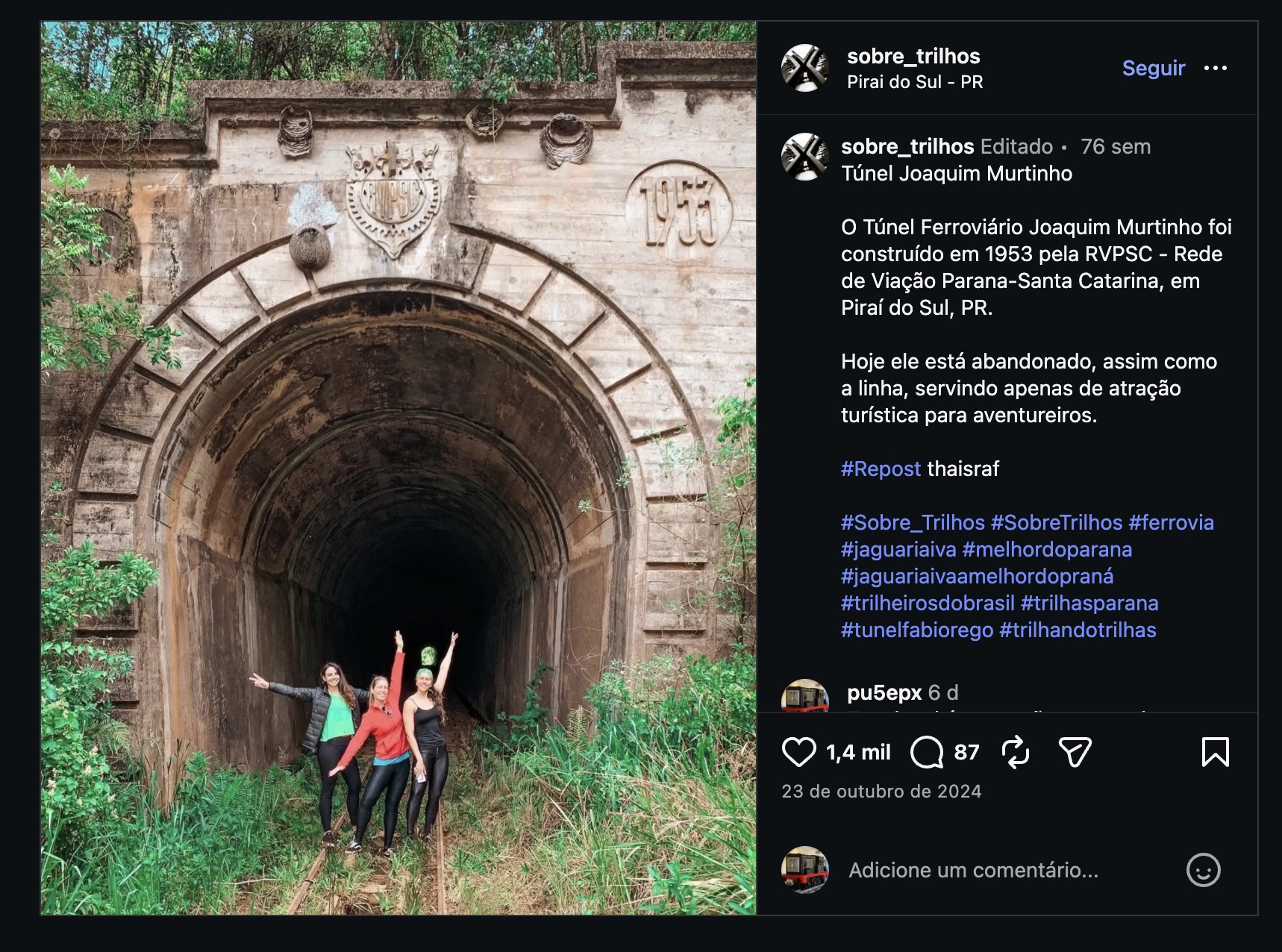Repost this post with the arrows icon
Viewport: 1282px width, 952px height.
point(1015,751)
